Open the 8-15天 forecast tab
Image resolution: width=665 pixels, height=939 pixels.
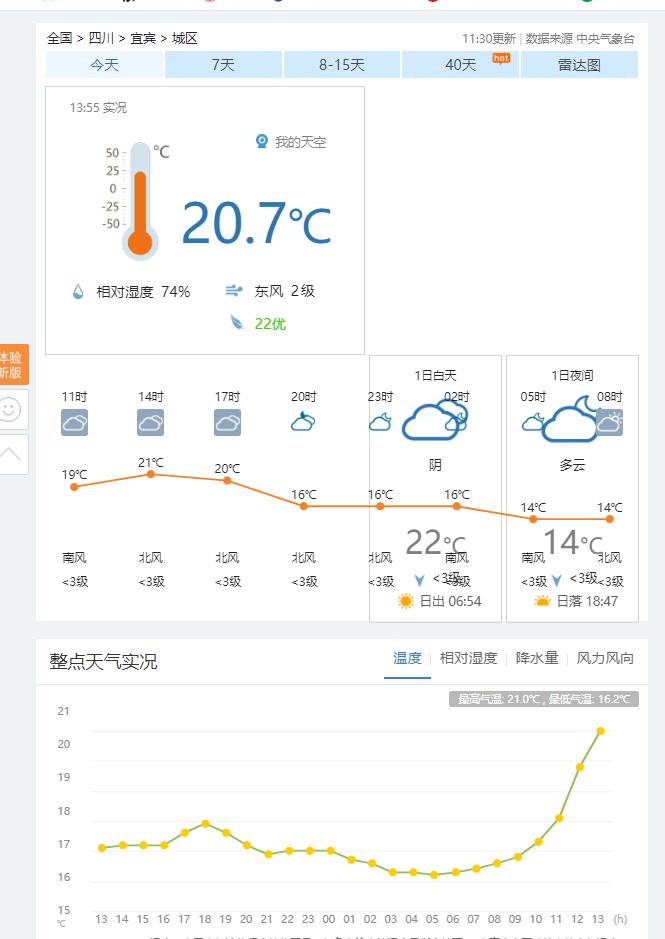(x=342, y=65)
